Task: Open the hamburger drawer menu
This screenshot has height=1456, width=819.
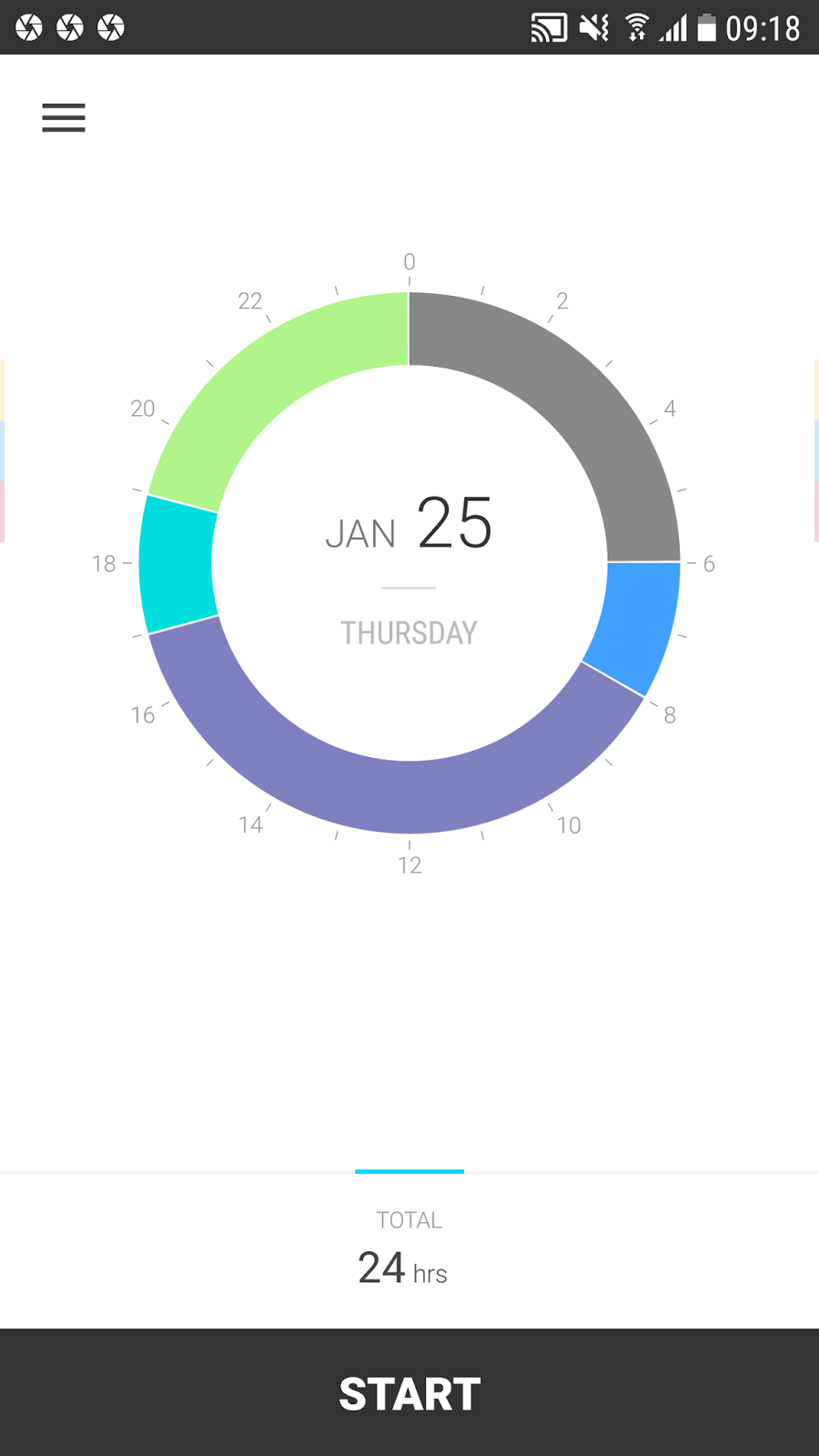Action: pyautogui.click(x=64, y=117)
